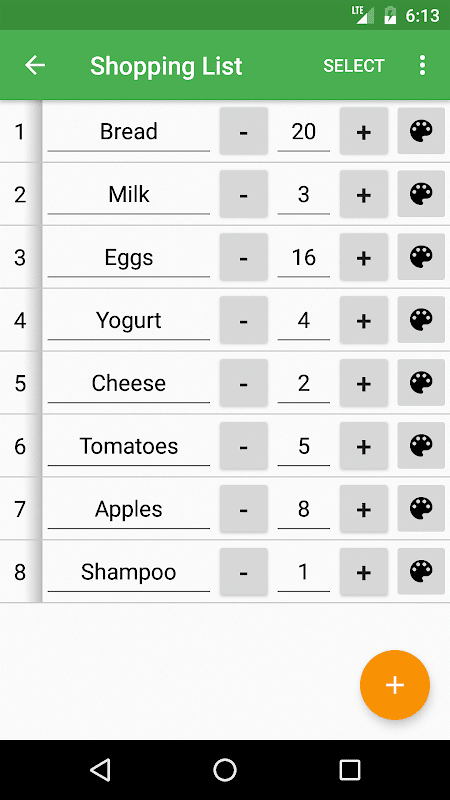450x800 pixels.
Task: Edit the Yogurt item name
Action: click(x=129, y=321)
